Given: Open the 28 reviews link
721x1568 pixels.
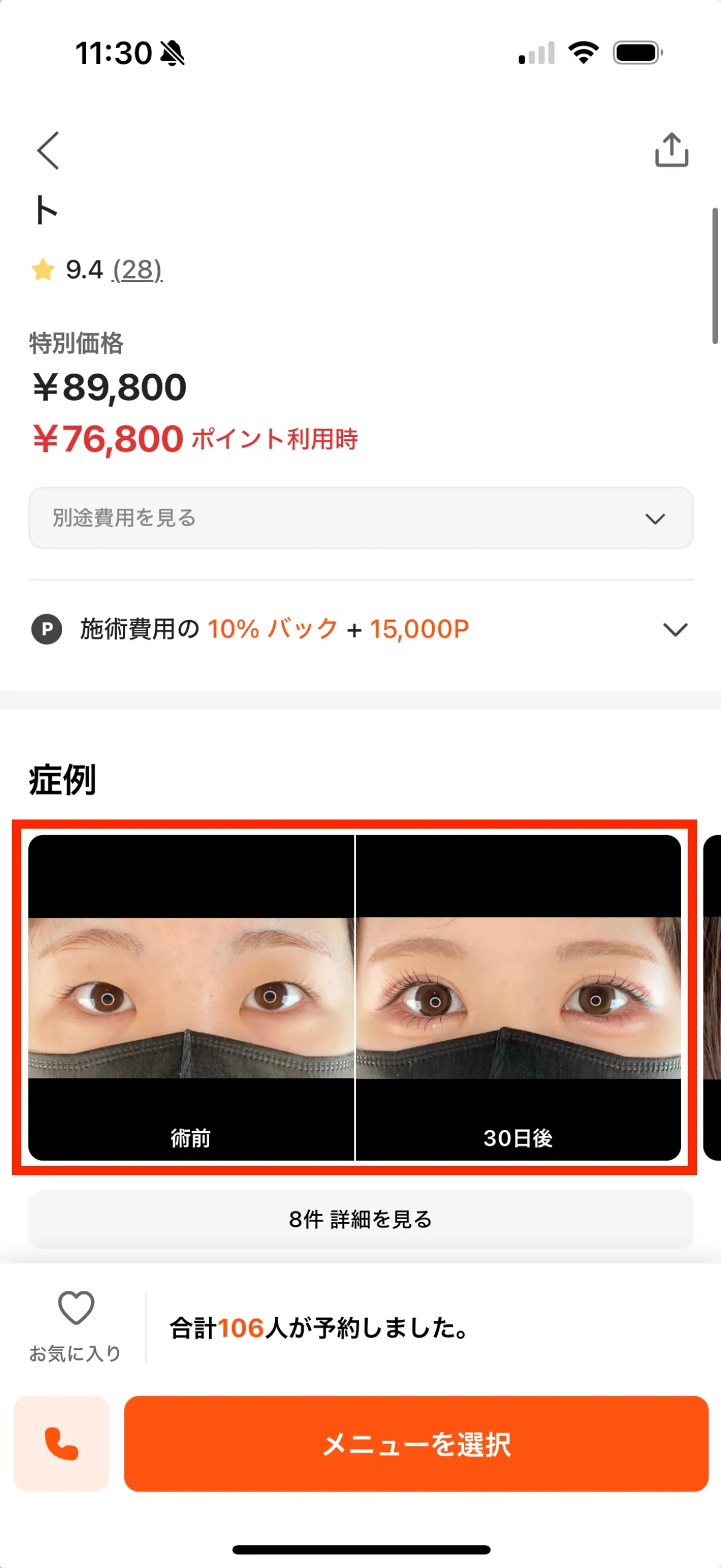Looking at the screenshot, I should point(137,269).
